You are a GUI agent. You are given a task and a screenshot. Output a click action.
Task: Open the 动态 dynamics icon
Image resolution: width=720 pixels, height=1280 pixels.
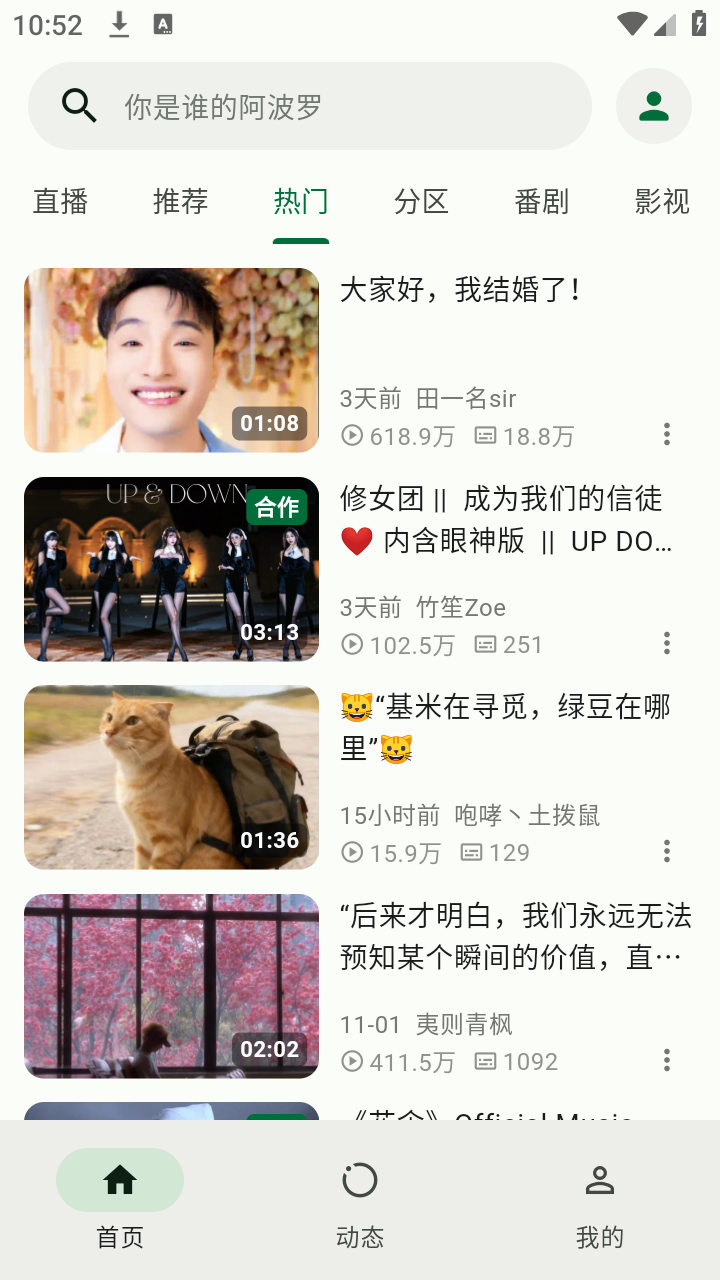359,1180
